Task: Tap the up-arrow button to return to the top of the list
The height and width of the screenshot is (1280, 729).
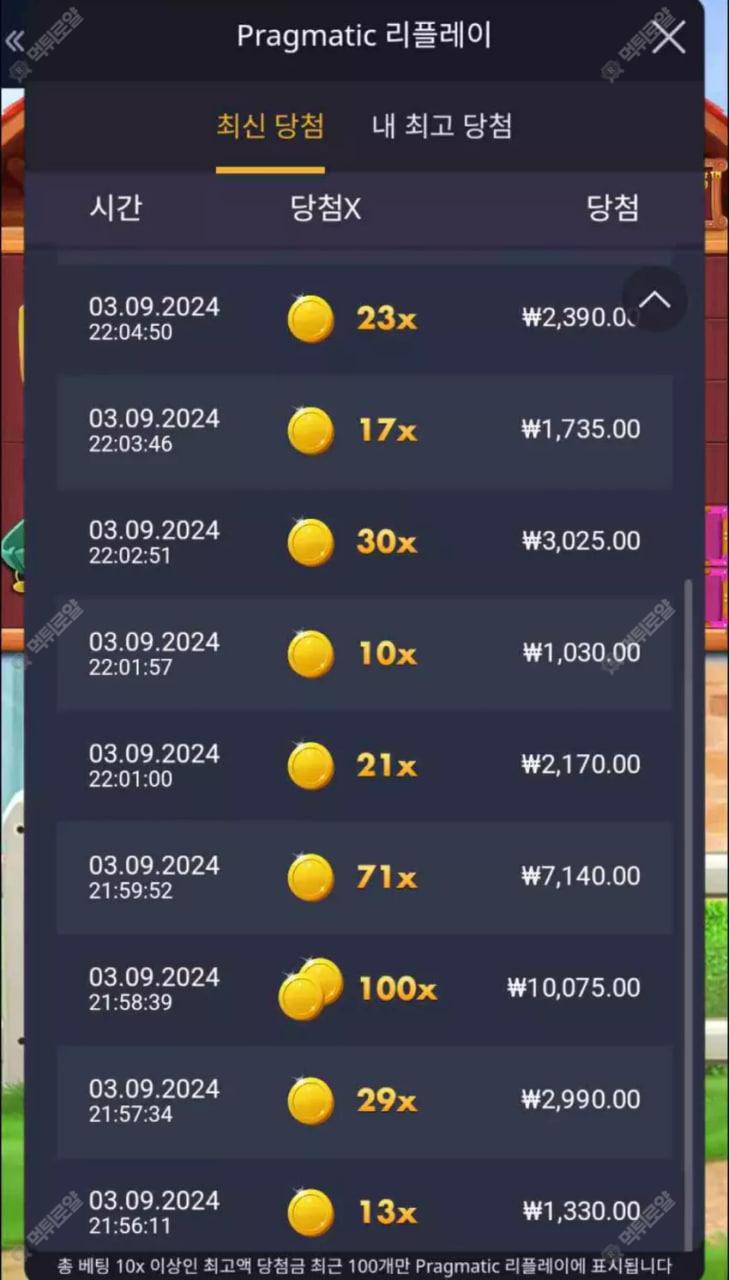Action: coord(655,299)
